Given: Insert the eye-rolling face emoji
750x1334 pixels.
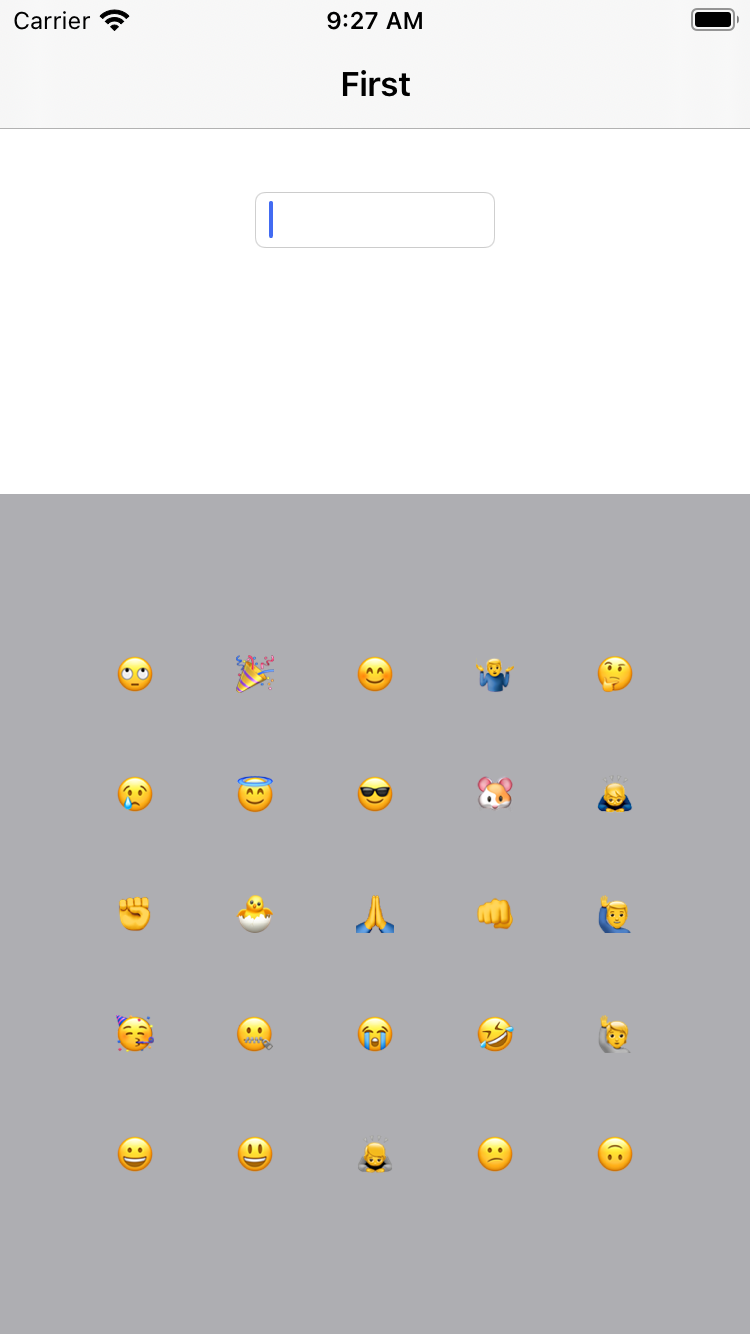Looking at the screenshot, I should pyautogui.click(x=135, y=674).
